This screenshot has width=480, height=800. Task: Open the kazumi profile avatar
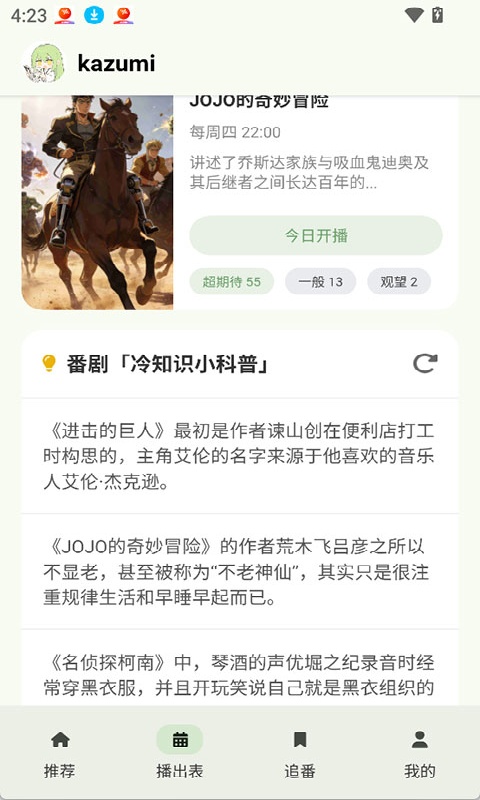(43, 64)
